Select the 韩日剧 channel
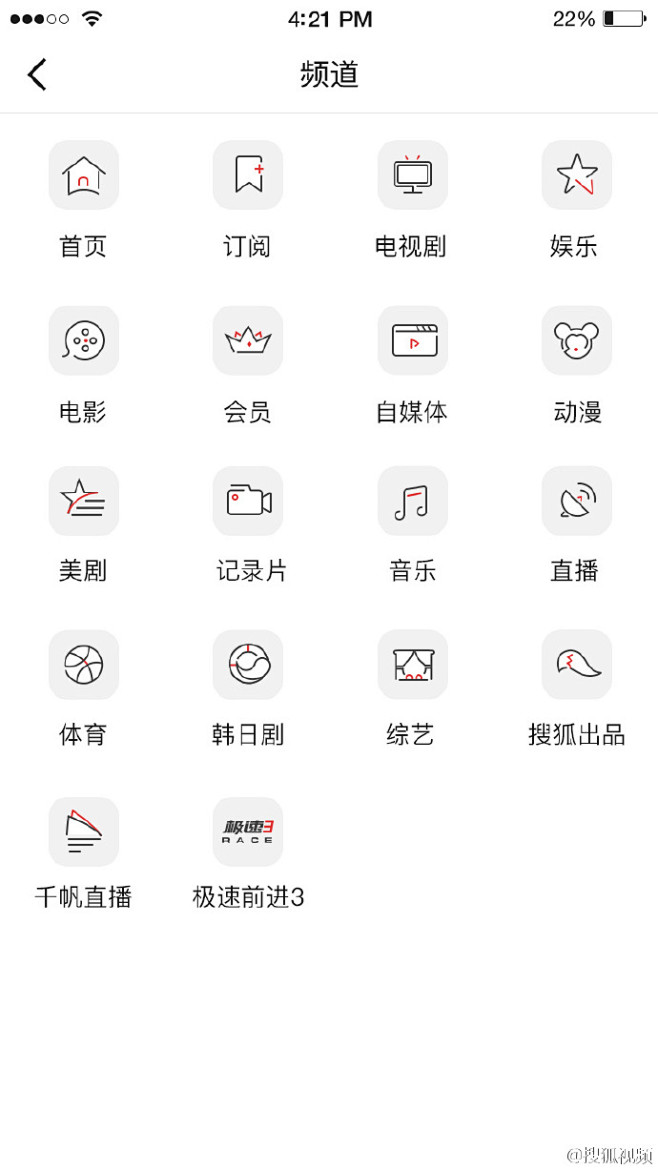The height and width of the screenshot is (1170, 658). pos(248,665)
